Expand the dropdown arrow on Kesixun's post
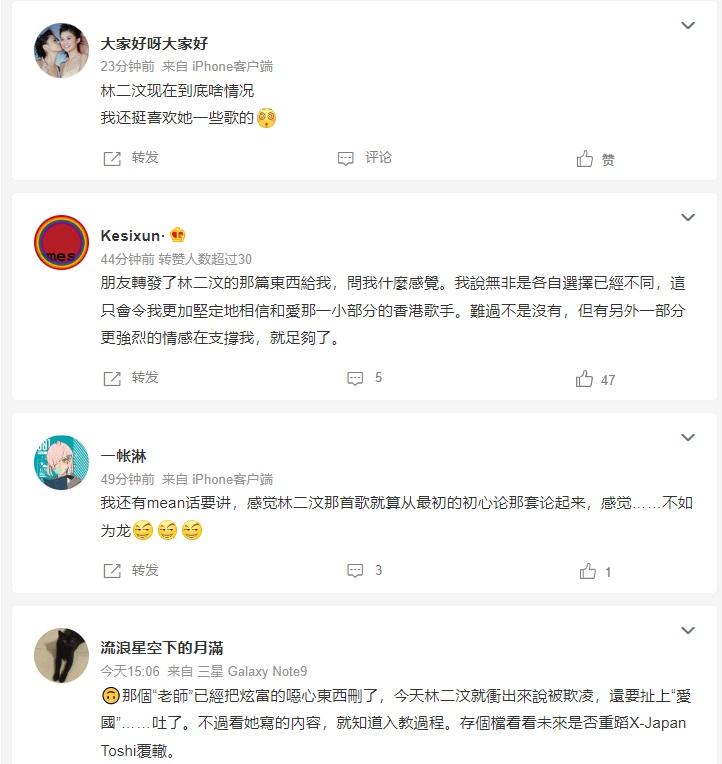 click(x=688, y=217)
